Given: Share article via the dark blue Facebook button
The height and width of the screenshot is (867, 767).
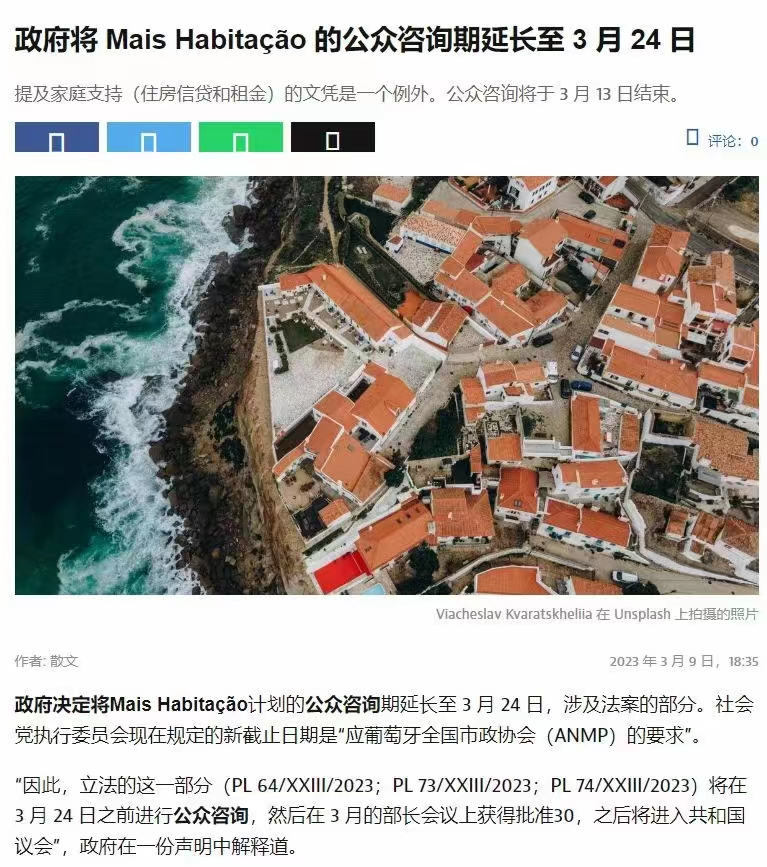Looking at the screenshot, I should [x=57, y=138].
